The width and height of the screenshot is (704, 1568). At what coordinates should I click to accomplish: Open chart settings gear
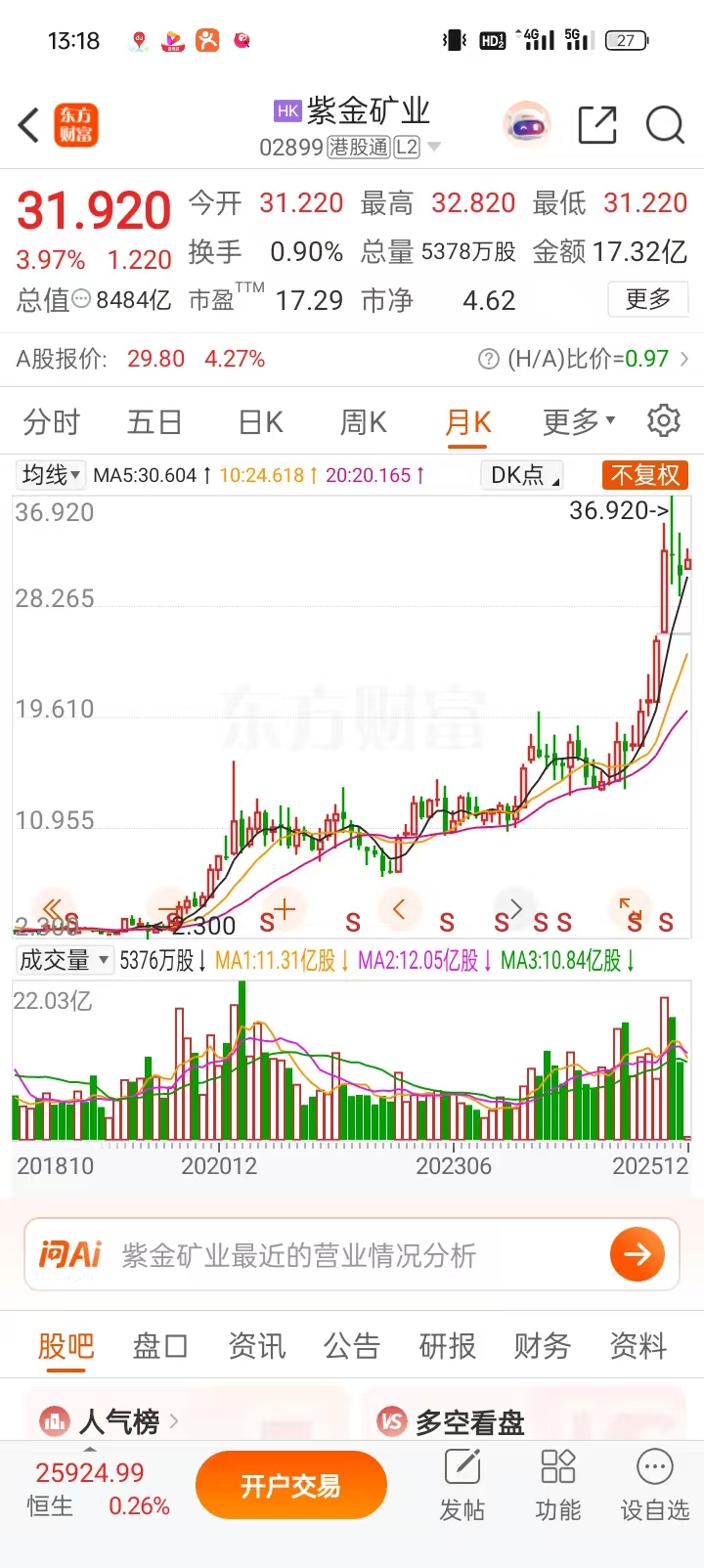(664, 420)
